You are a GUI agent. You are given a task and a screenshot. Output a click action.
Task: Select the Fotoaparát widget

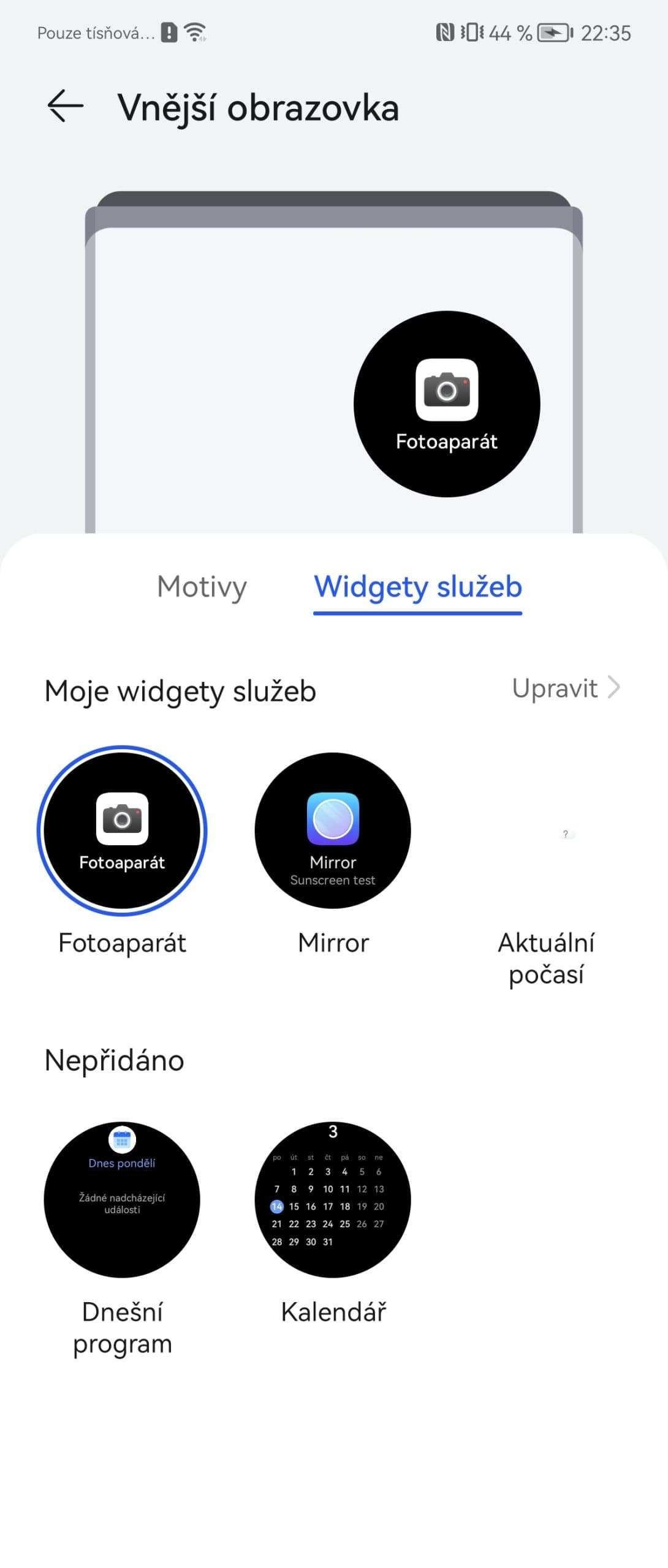122,831
